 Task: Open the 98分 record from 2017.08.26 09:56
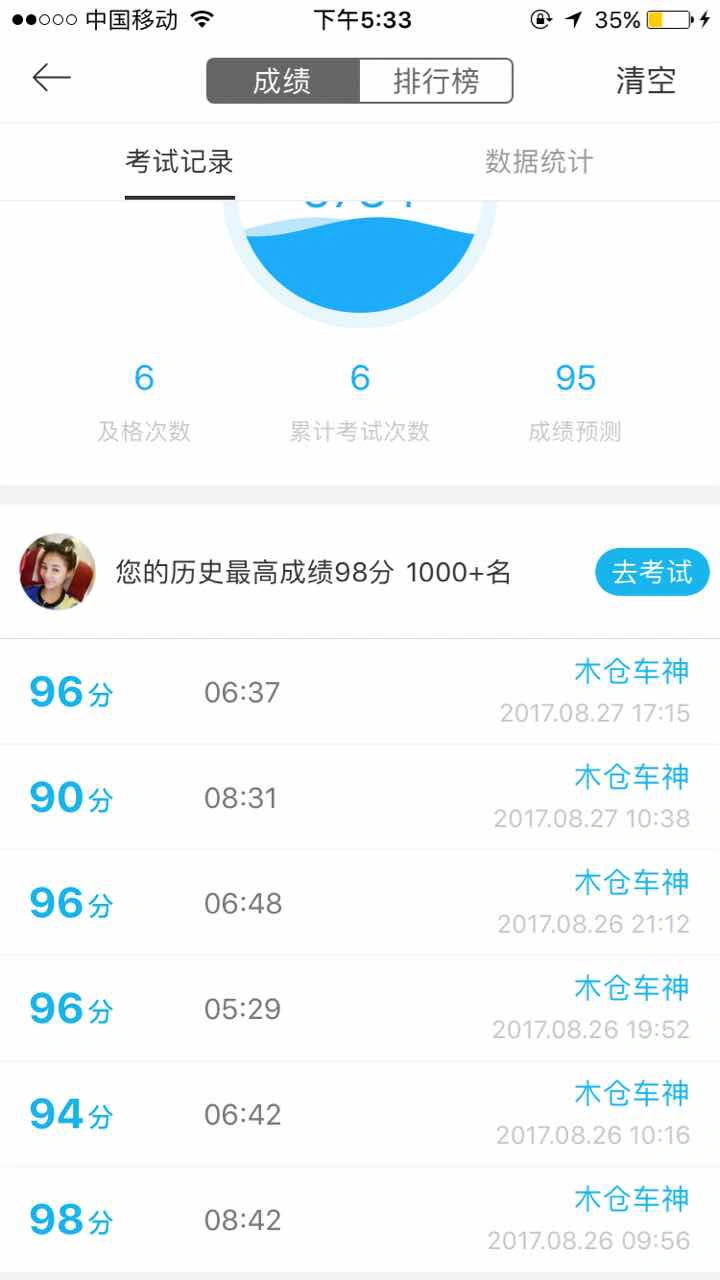(x=360, y=1219)
